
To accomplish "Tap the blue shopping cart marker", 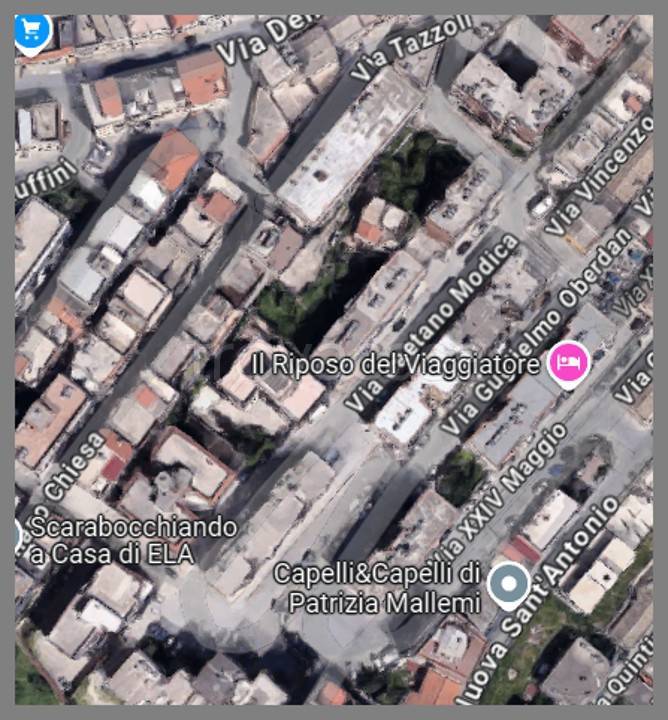I will point(32,30).
